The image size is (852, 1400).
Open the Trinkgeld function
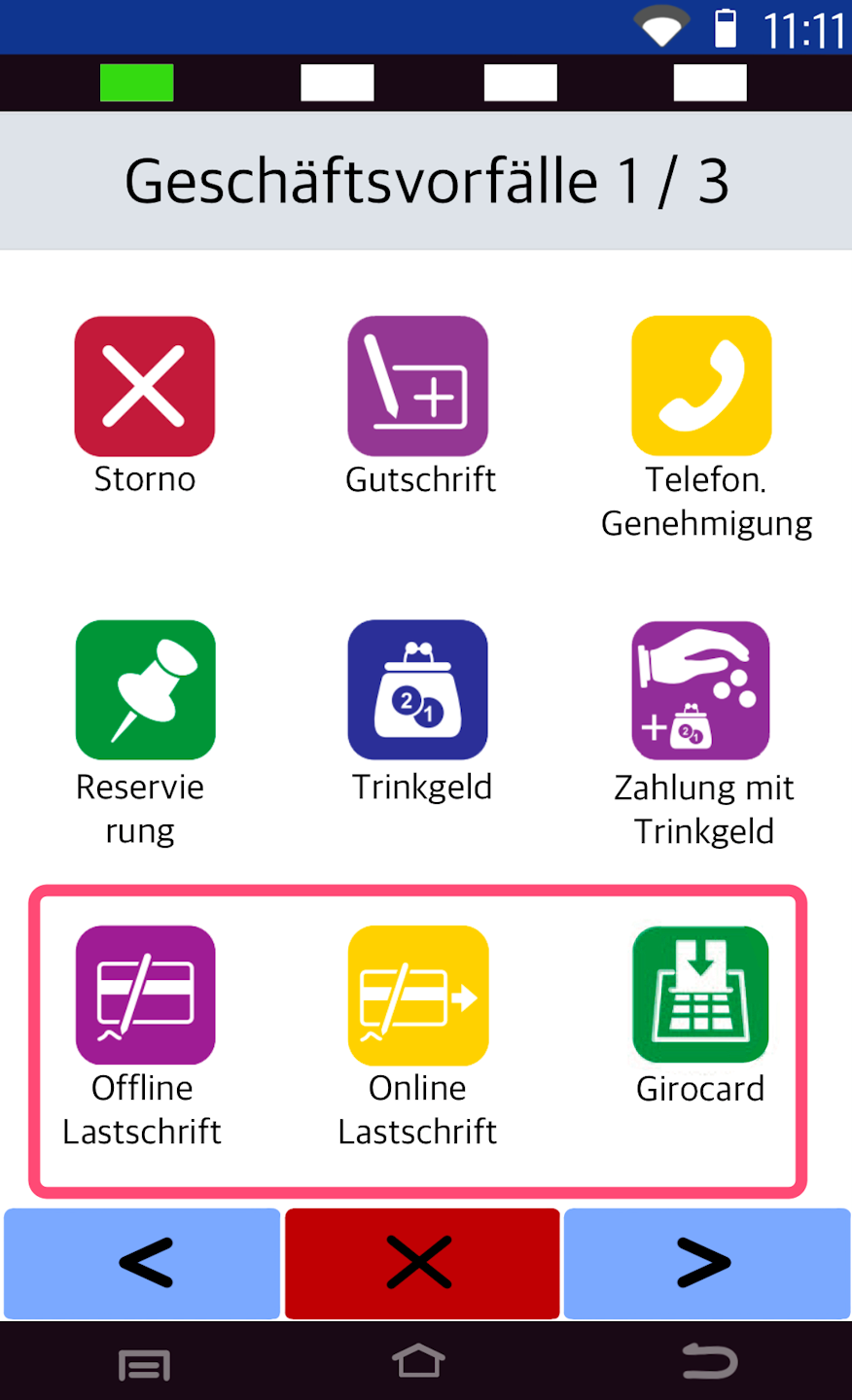click(418, 690)
